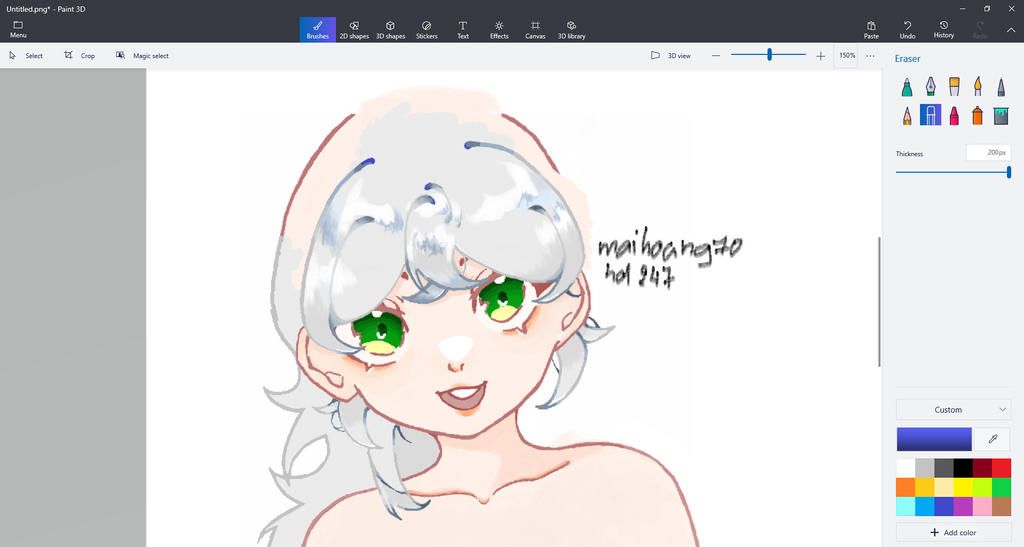
Task: Activate the Crop tool
Action: pyautogui.click(x=80, y=56)
